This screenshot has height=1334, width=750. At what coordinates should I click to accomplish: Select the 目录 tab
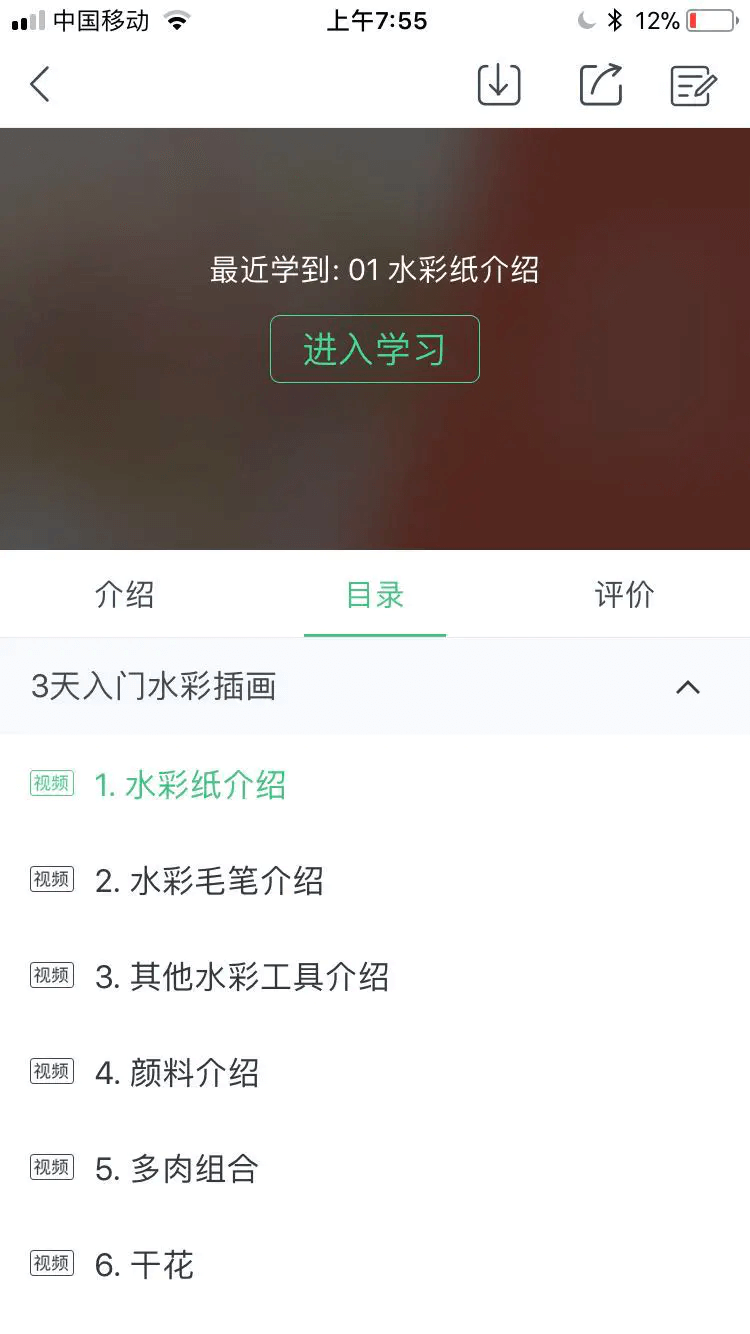pos(375,595)
